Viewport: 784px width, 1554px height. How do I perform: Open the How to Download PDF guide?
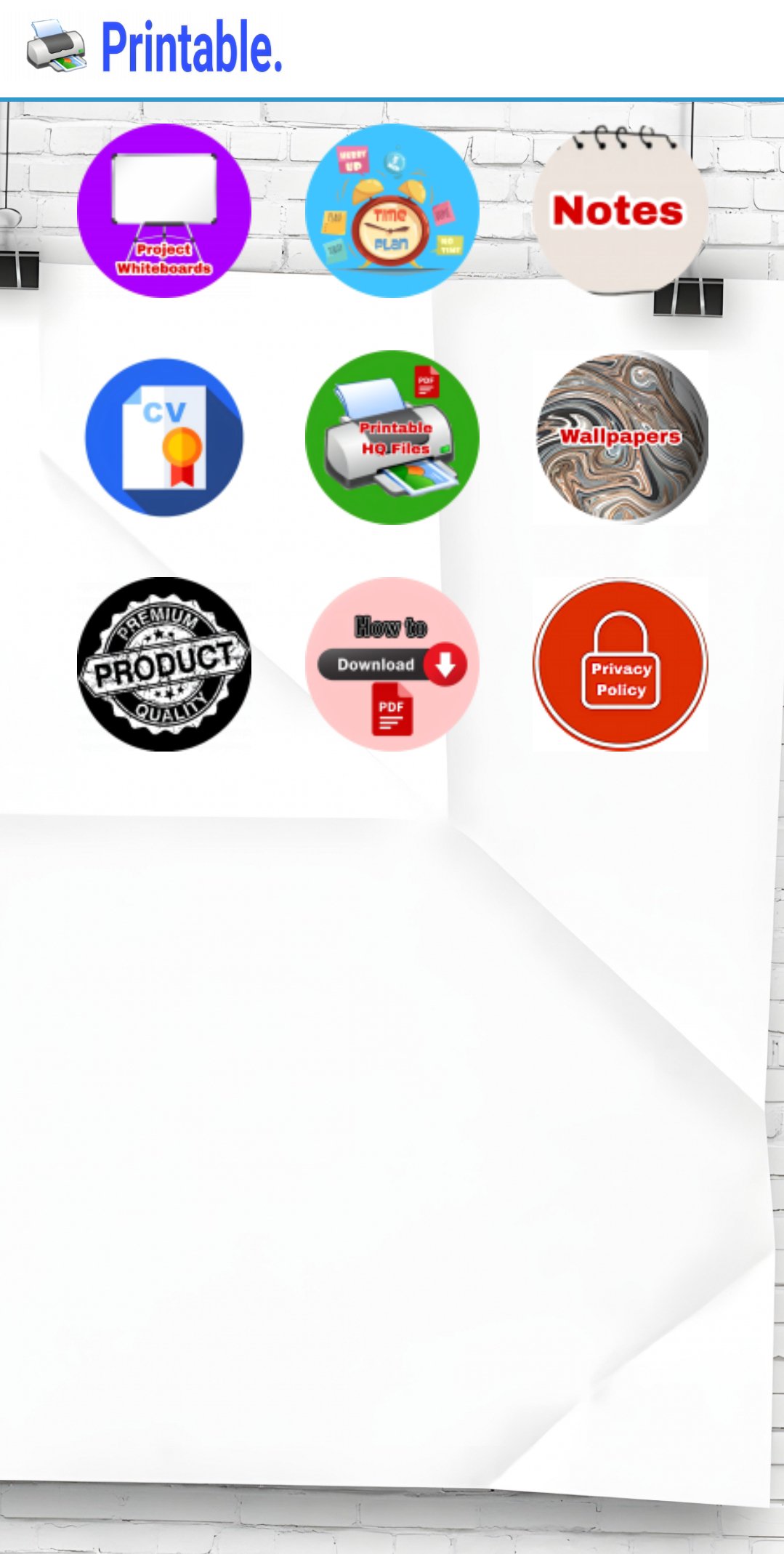coord(392,664)
